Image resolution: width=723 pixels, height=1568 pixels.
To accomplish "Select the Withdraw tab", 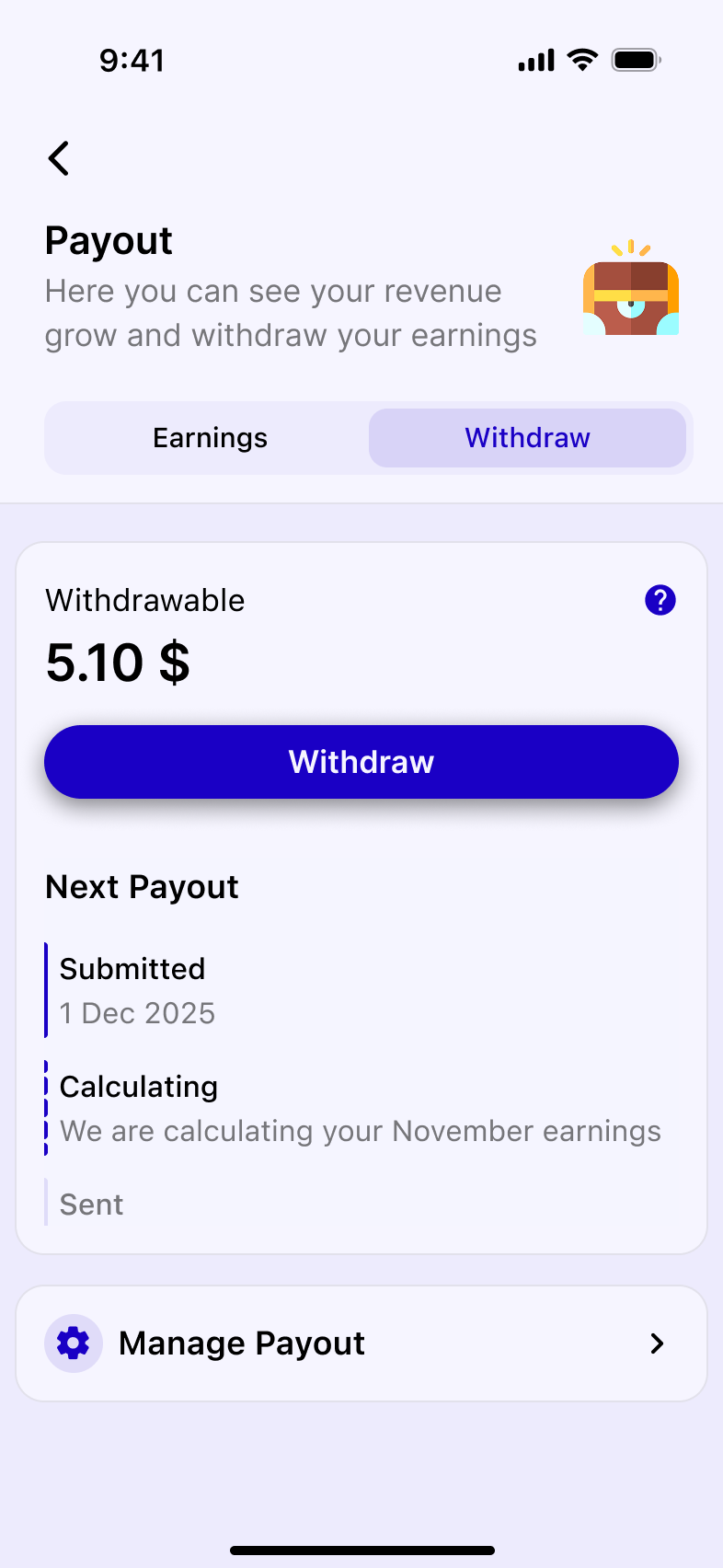I will (x=527, y=438).
